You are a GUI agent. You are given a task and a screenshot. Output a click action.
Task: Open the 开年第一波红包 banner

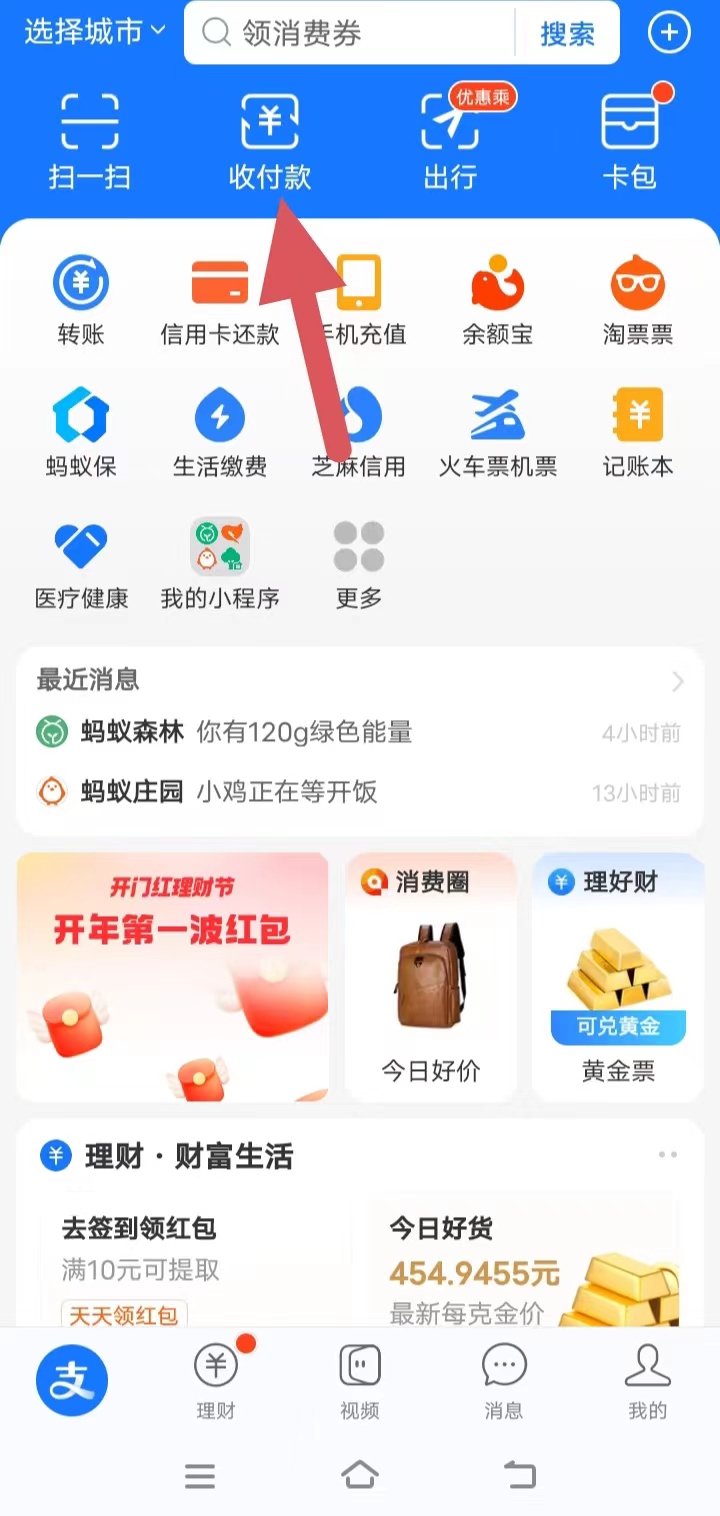click(x=173, y=976)
